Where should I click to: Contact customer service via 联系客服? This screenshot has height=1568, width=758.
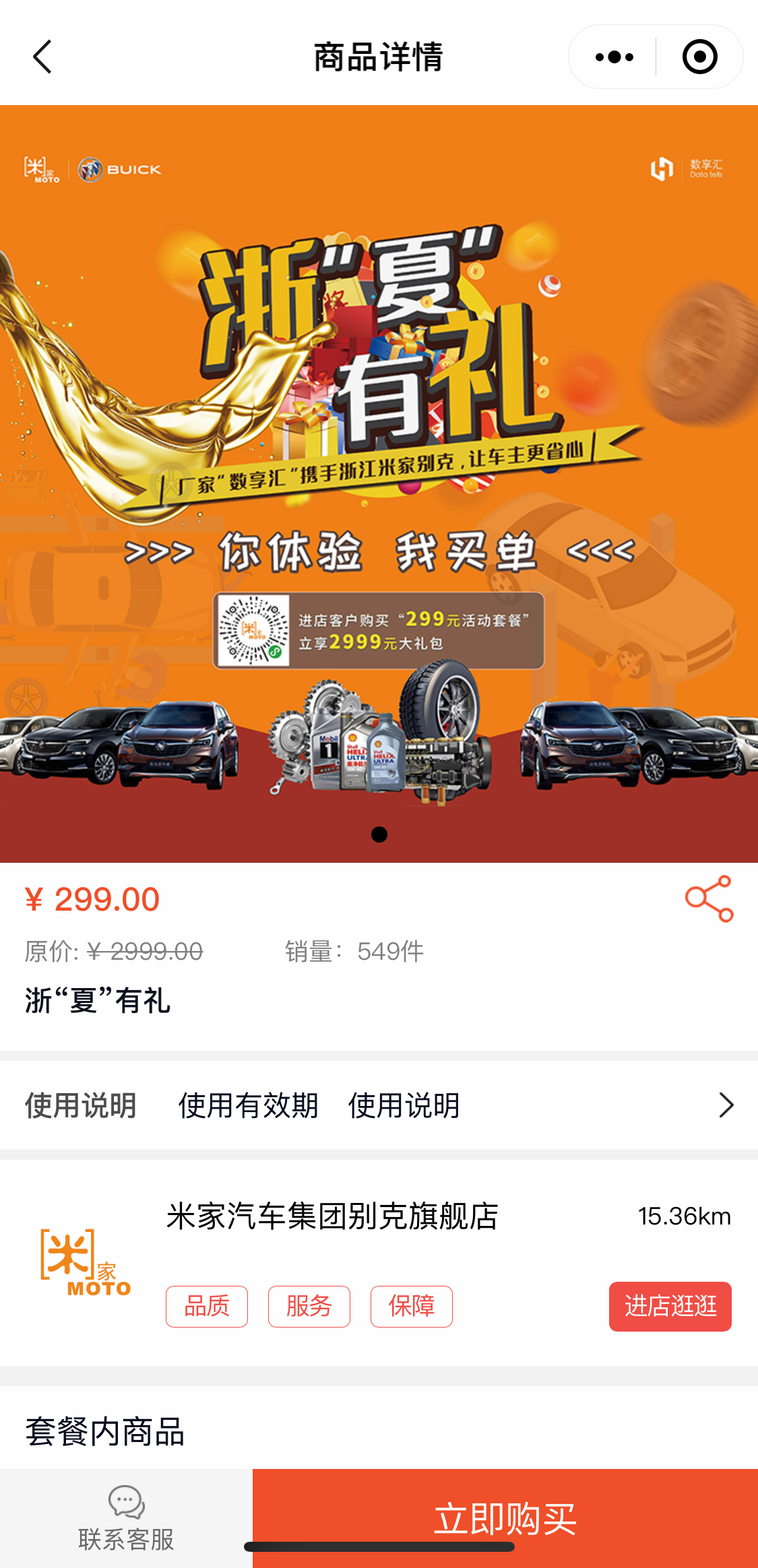click(126, 1518)
